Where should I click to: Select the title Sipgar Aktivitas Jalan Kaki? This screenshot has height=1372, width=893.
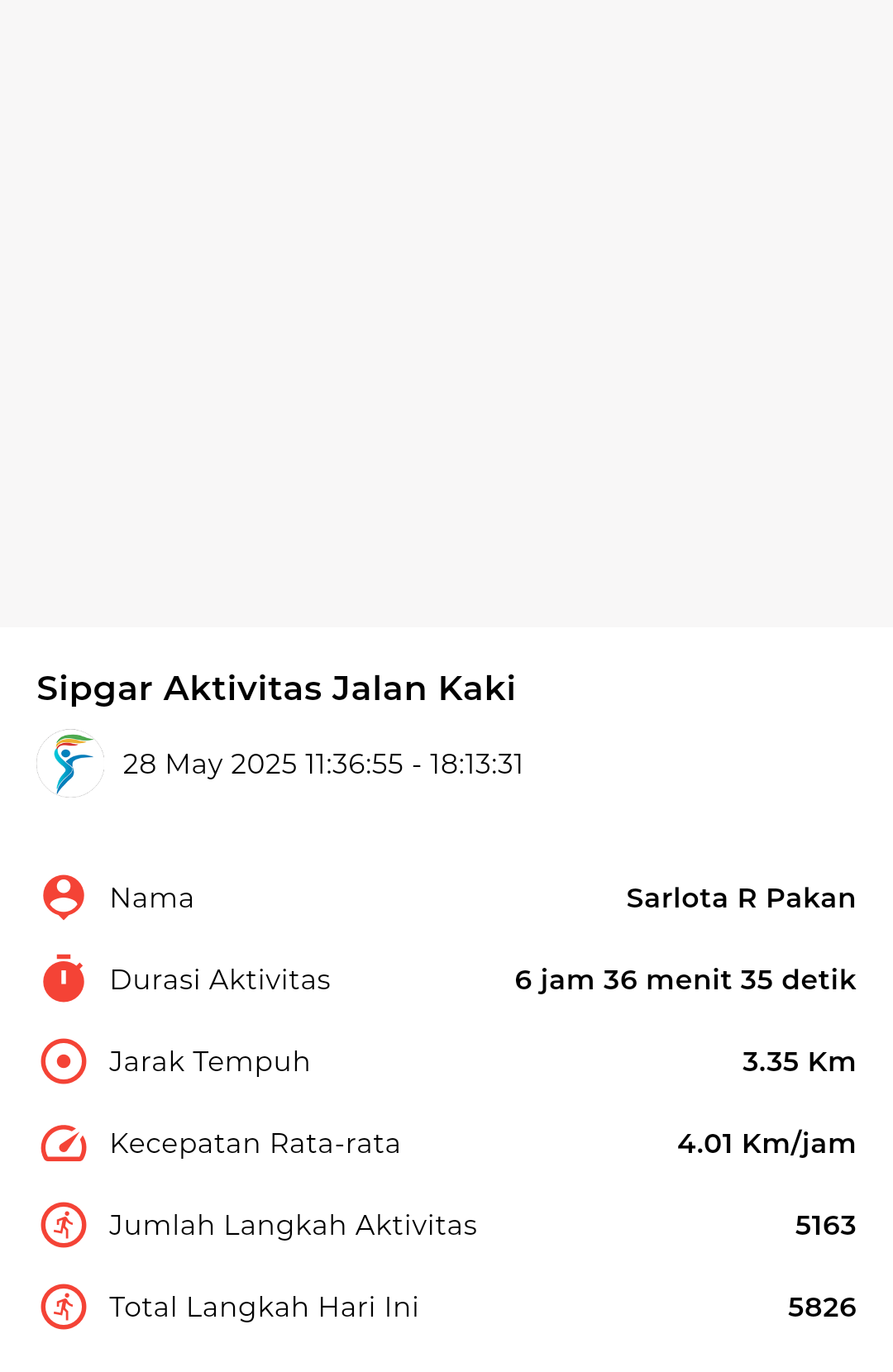click(x=275, y=688)
